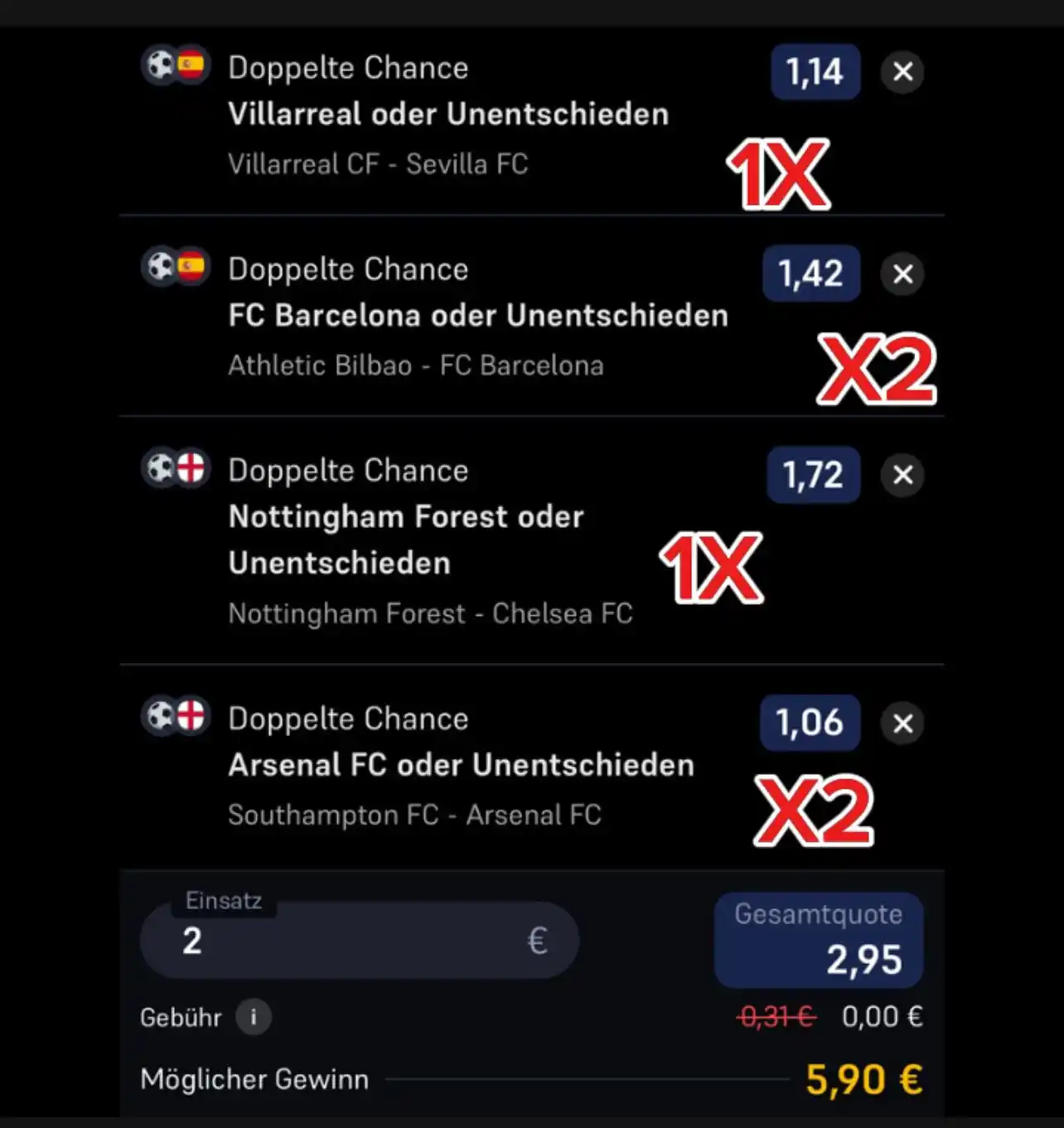The width and height of the screenshot is (1064, 1128).
Task: Remove the Nottingham Forest oder Unentschieden bet
Action: tap(902, 475)
